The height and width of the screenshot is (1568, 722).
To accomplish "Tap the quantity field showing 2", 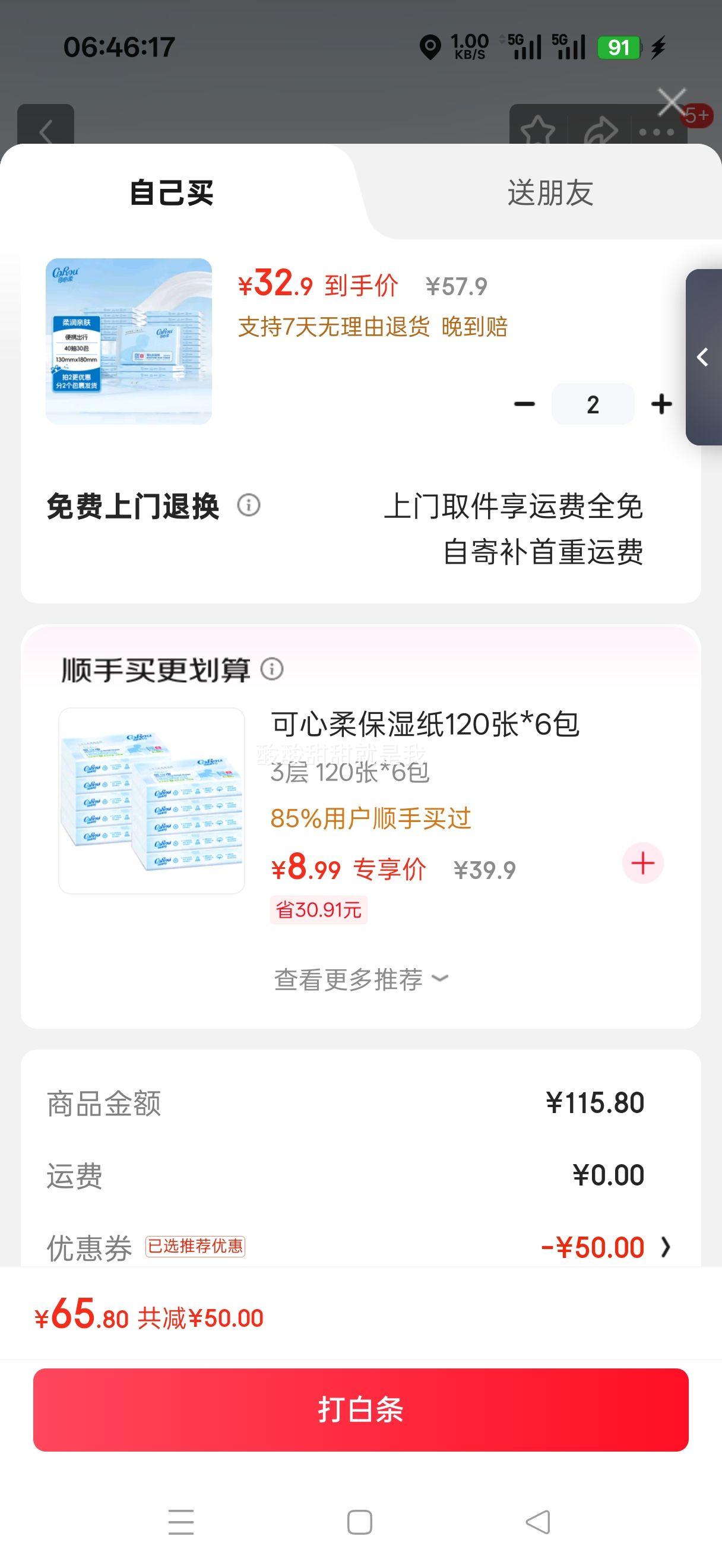I will tap(593, 403).
